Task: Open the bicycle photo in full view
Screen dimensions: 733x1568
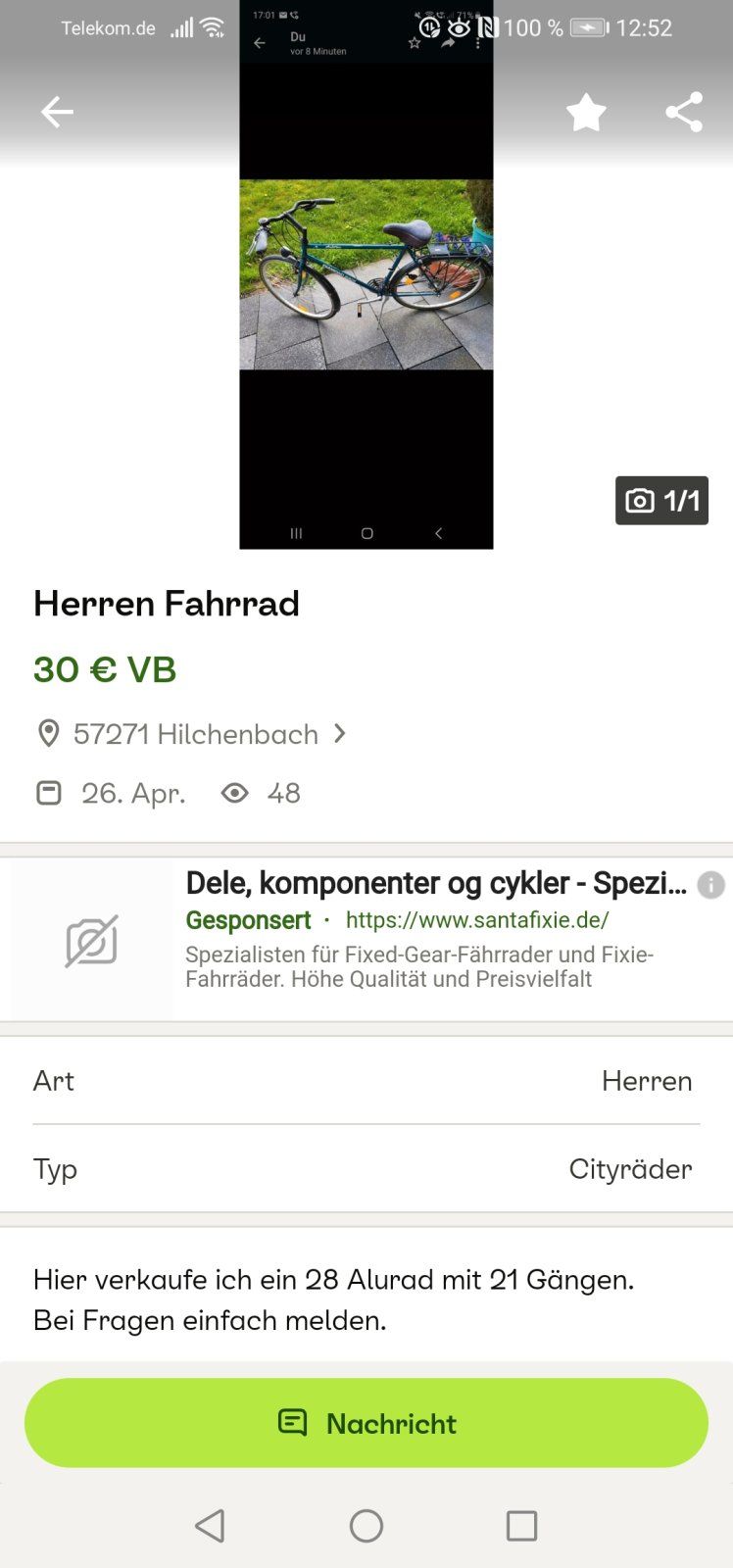Action: 366,274
